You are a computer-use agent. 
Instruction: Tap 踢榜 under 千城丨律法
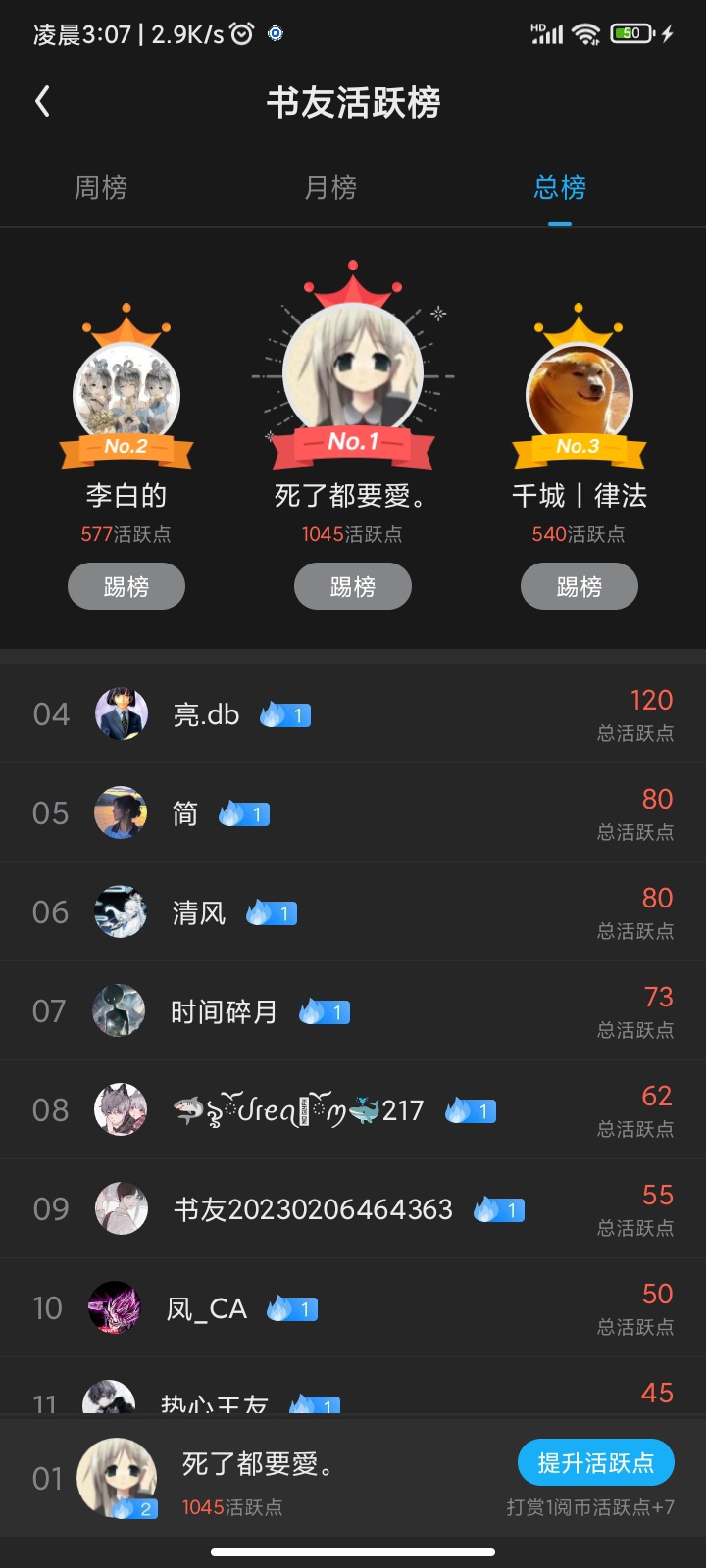(580, 586)
